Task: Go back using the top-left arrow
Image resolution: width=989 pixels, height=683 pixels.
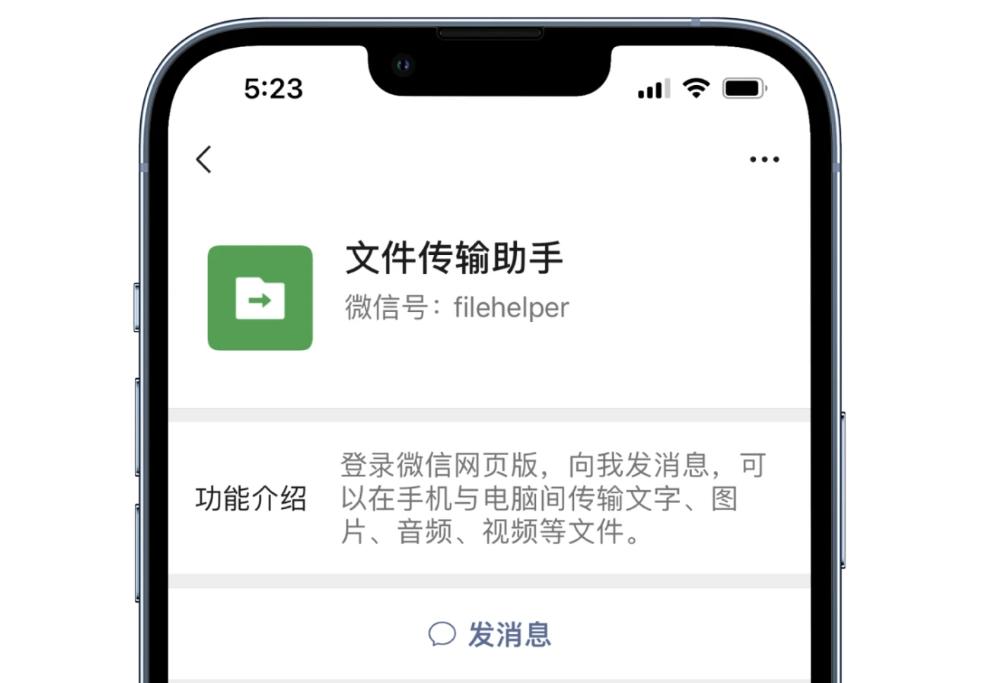Action: (x=204, y=159)
